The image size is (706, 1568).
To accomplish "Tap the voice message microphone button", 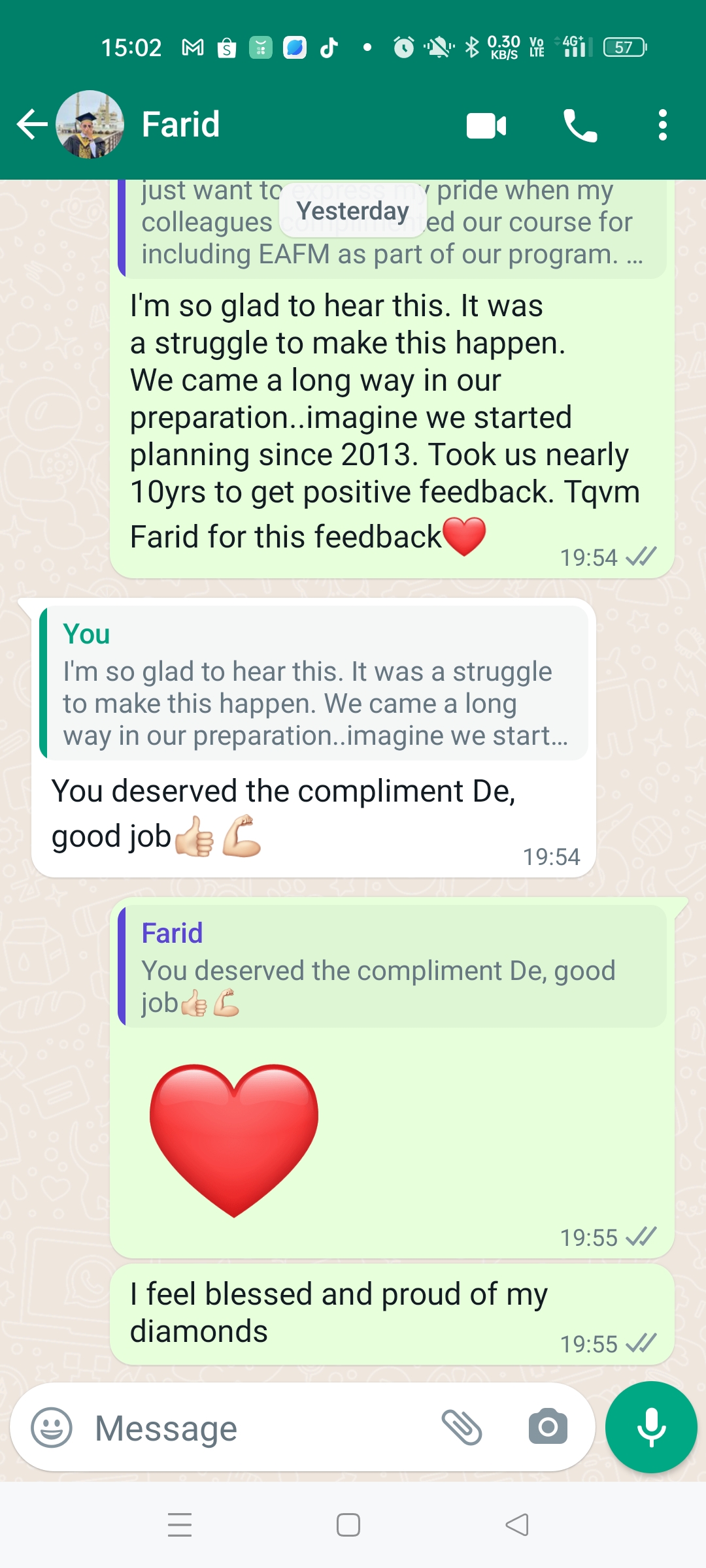I will click(651, 1428).
